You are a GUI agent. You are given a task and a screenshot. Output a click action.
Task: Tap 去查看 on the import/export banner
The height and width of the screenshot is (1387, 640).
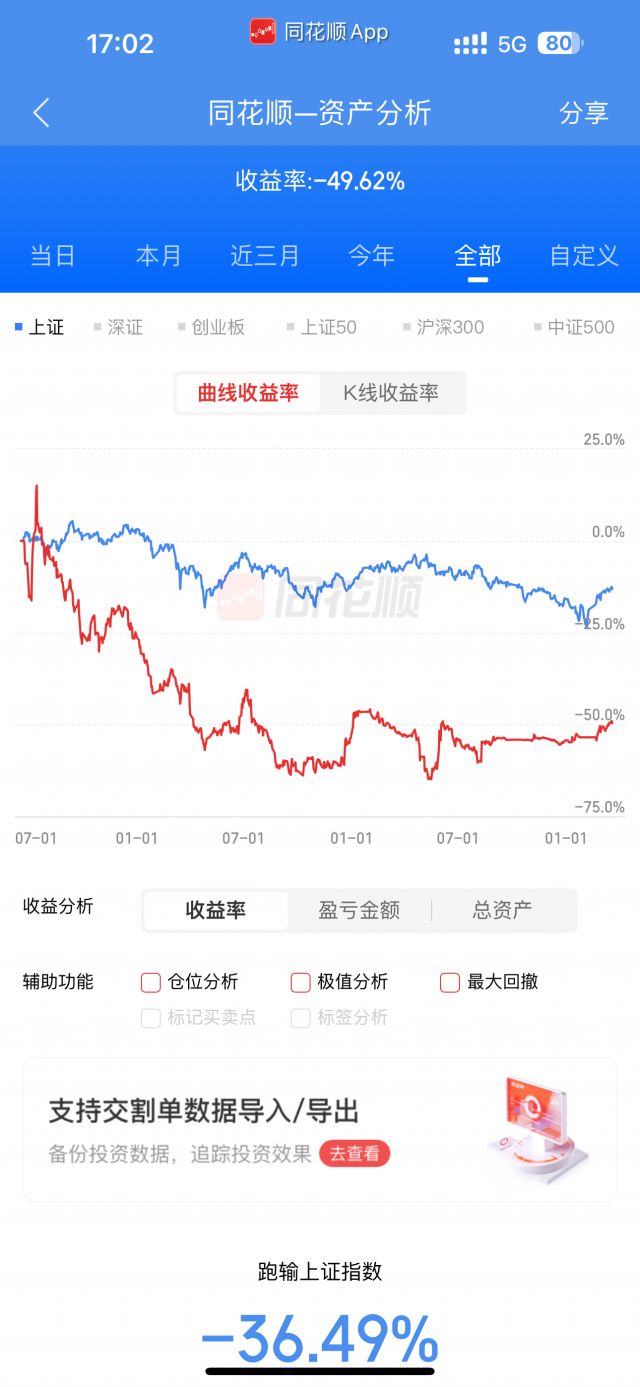(355, 1153)
